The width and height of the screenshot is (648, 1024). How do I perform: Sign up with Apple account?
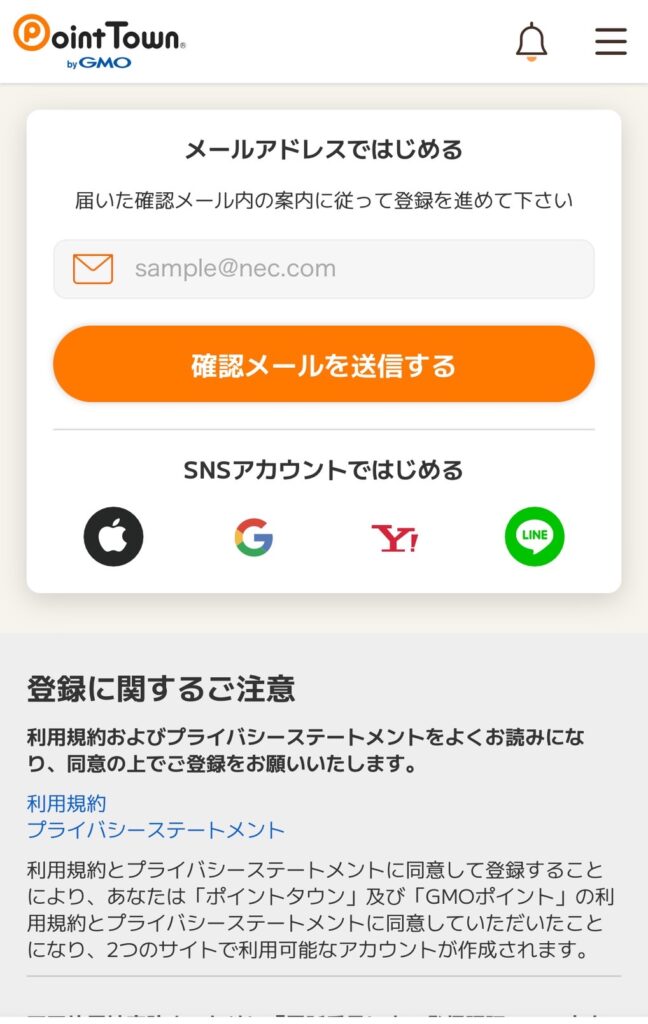[113, 537]
